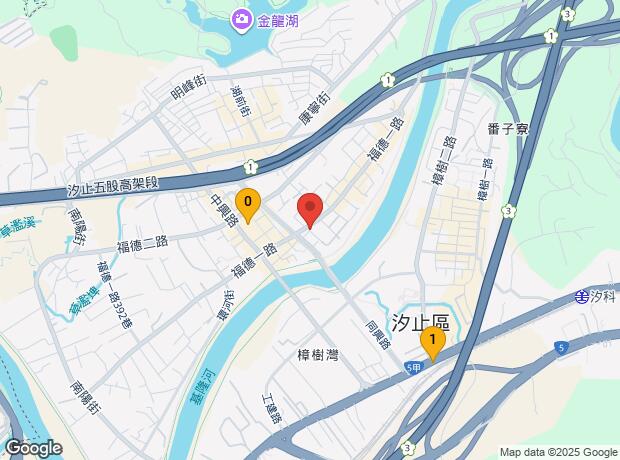620x460 pixels.
Task: Open the 金龍湖 point of interest
Action: (242, 19)
